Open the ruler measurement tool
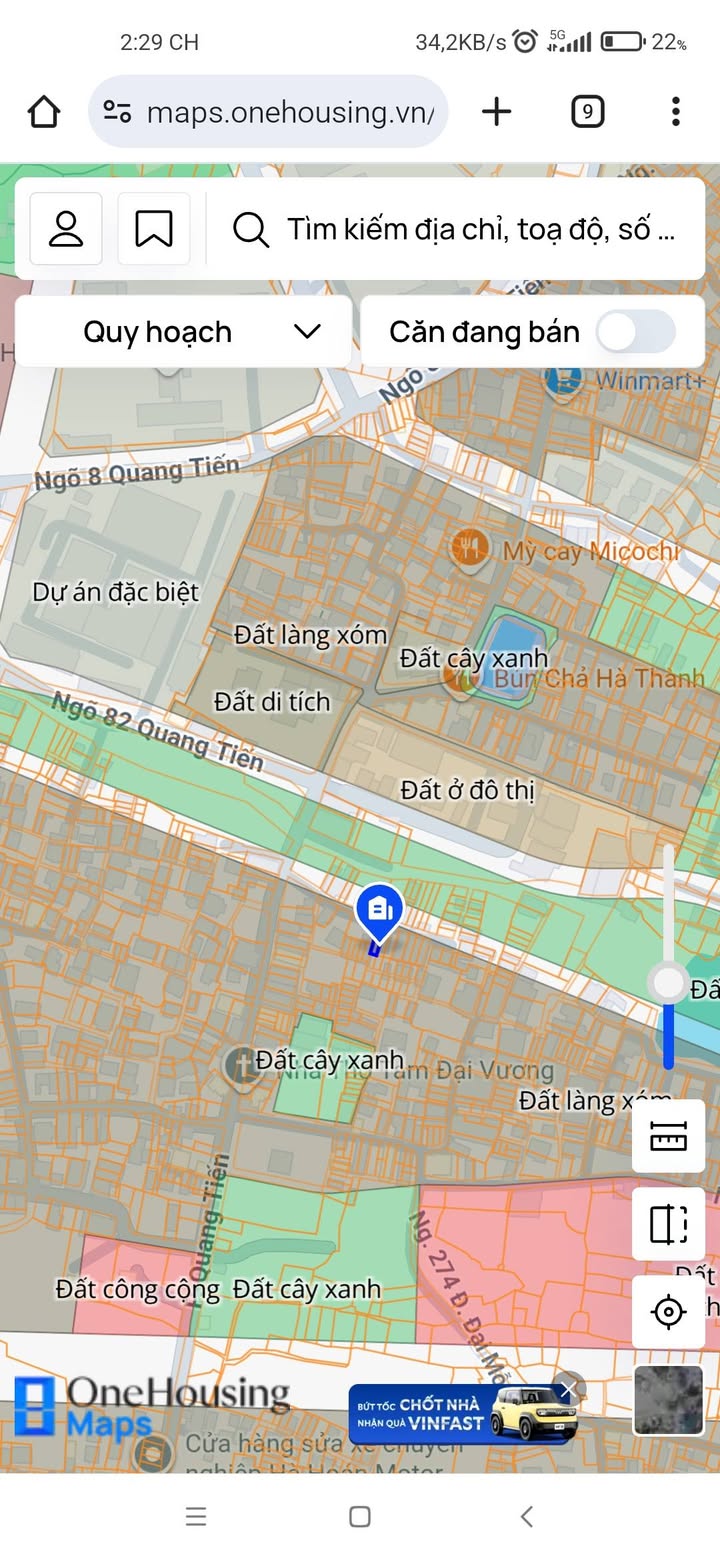The width and height of the screenshot is (720, 1560). coord(669,1136)
